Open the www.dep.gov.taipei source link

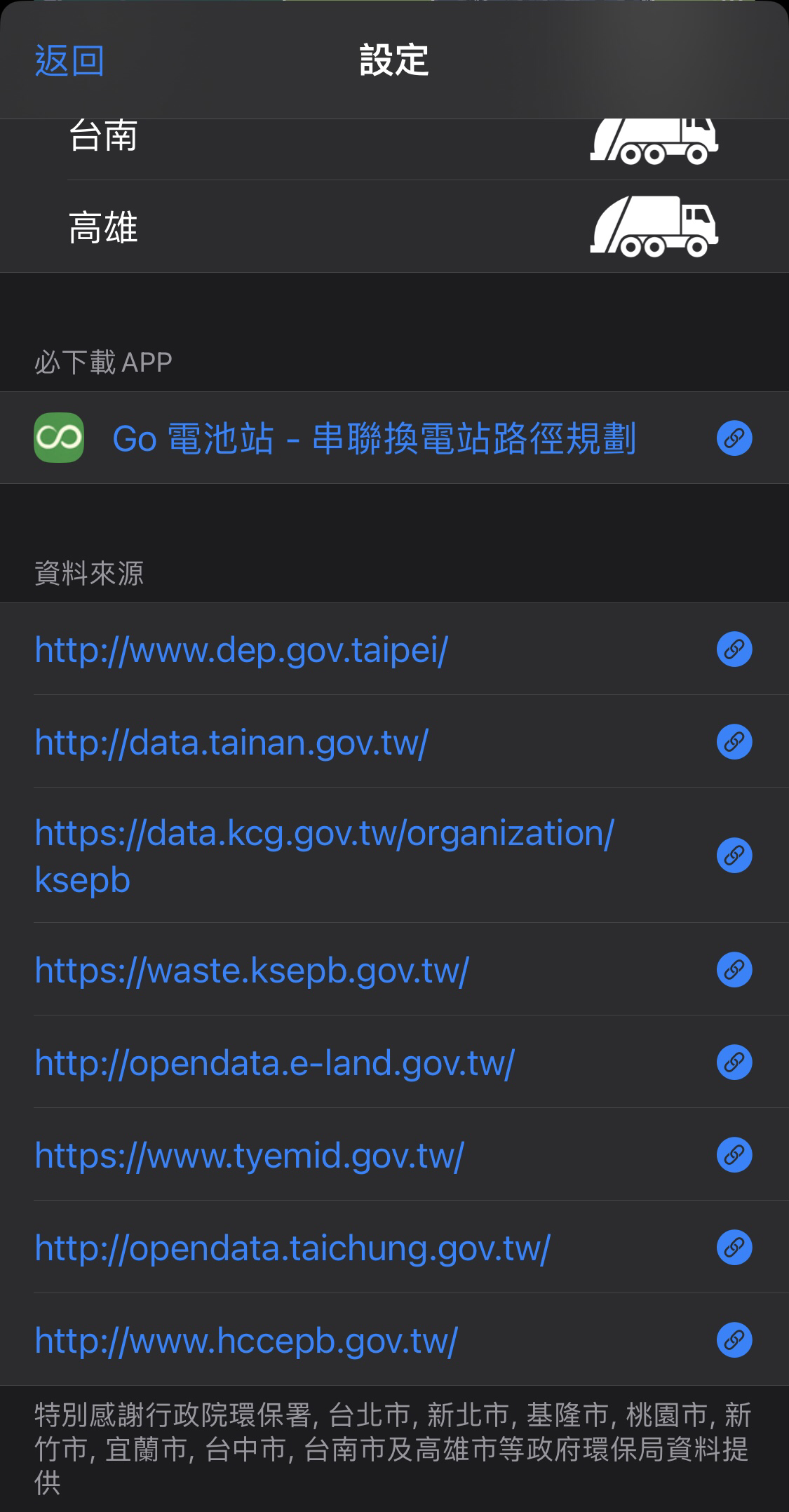[241, 650]
